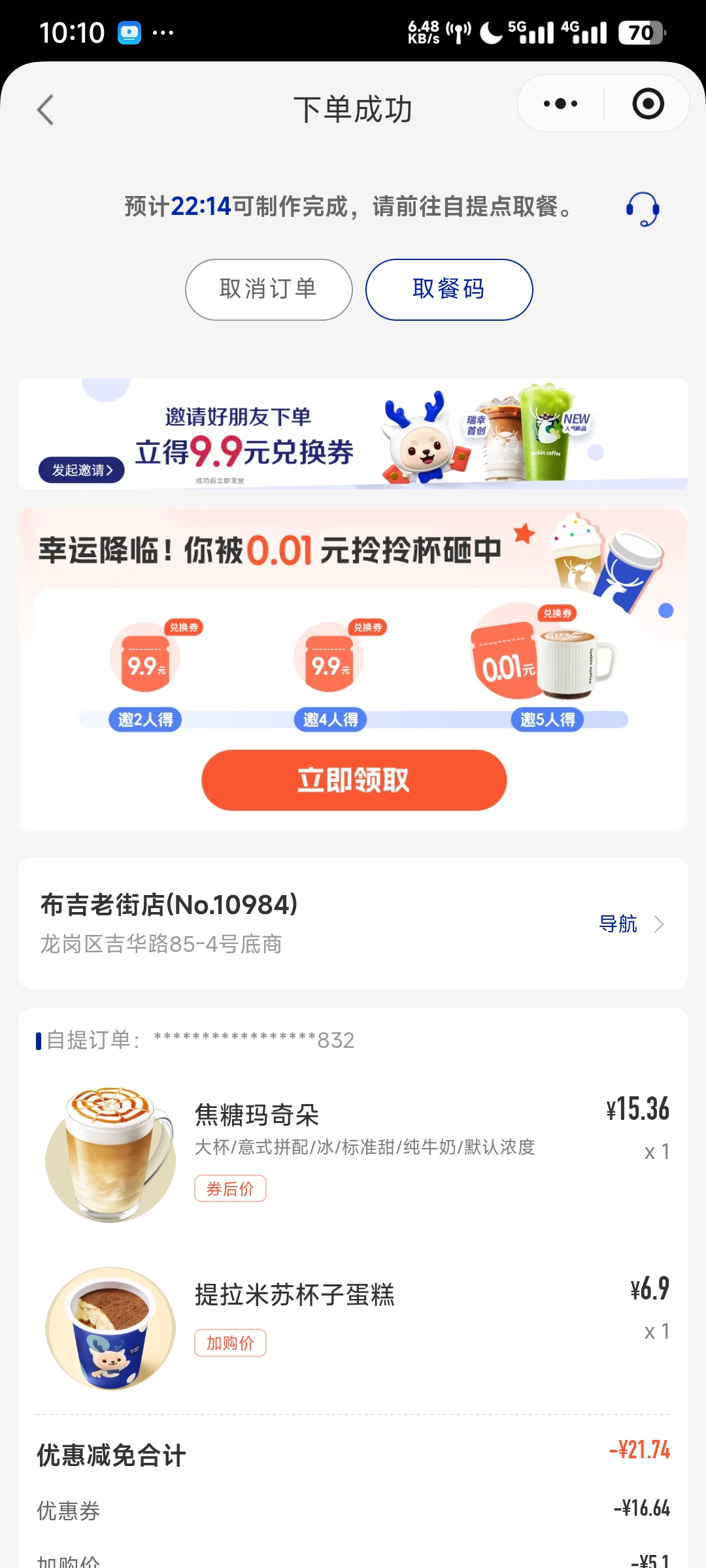Claim the reward with 立即领取
The height and width of the screenshot is (1568, 706).
(x=354, y=780)
